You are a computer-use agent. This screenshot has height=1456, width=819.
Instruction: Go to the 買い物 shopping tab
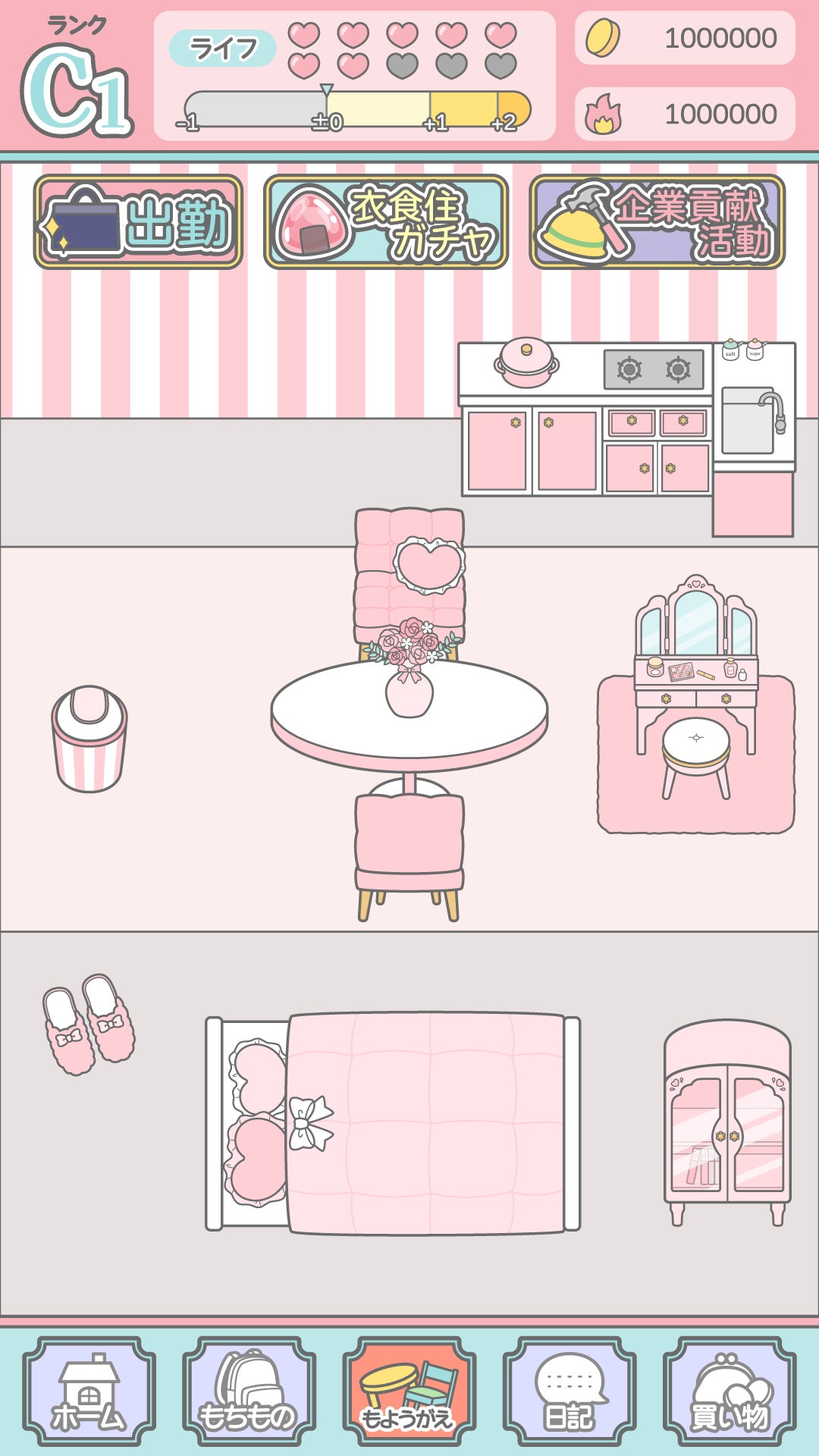(730, 1392)
